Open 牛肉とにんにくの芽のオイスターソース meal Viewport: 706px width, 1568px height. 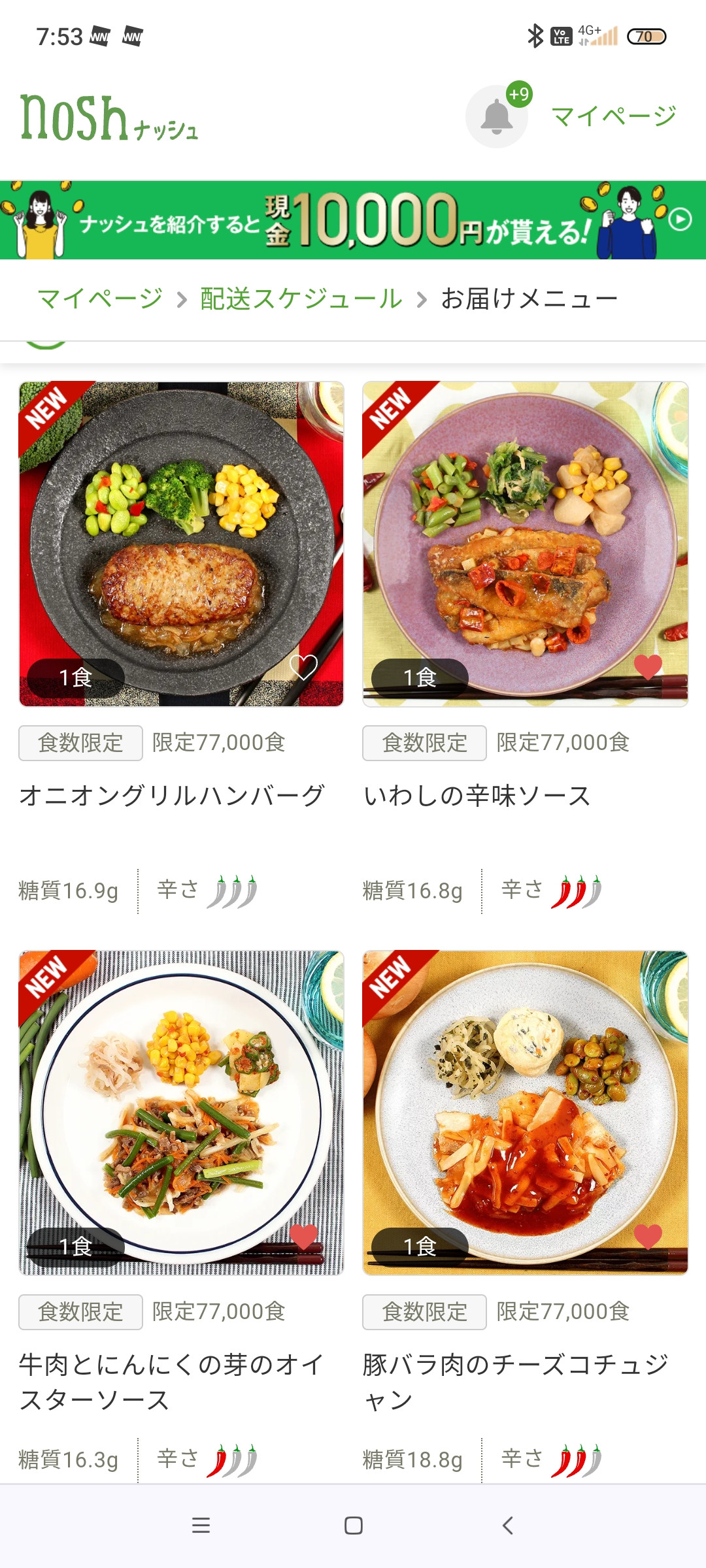[x=181, y=1111]
